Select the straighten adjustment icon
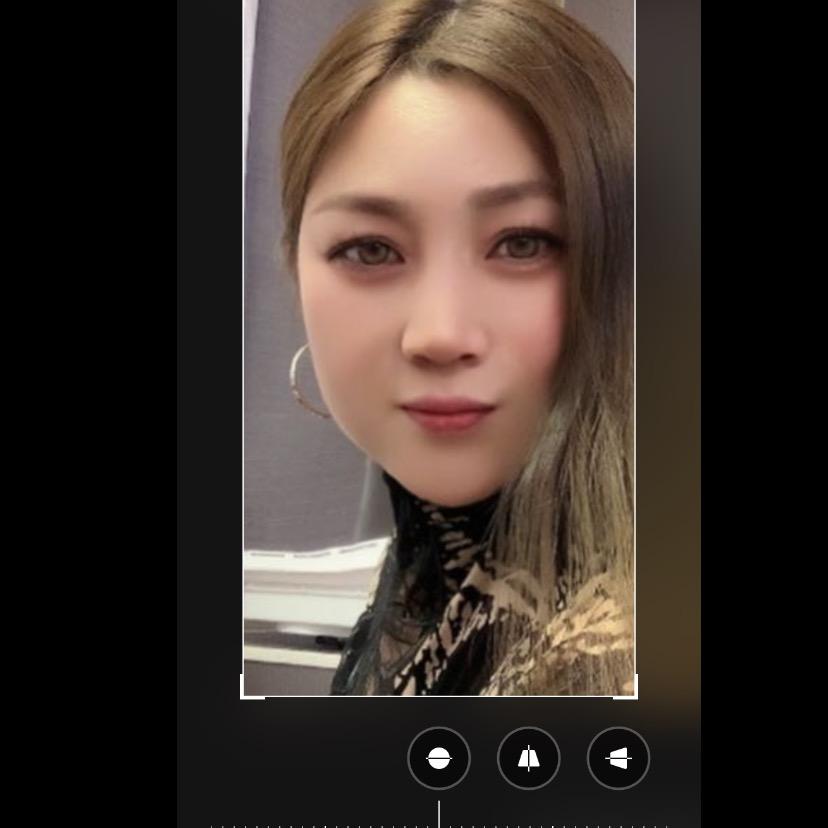 [438, 758]
